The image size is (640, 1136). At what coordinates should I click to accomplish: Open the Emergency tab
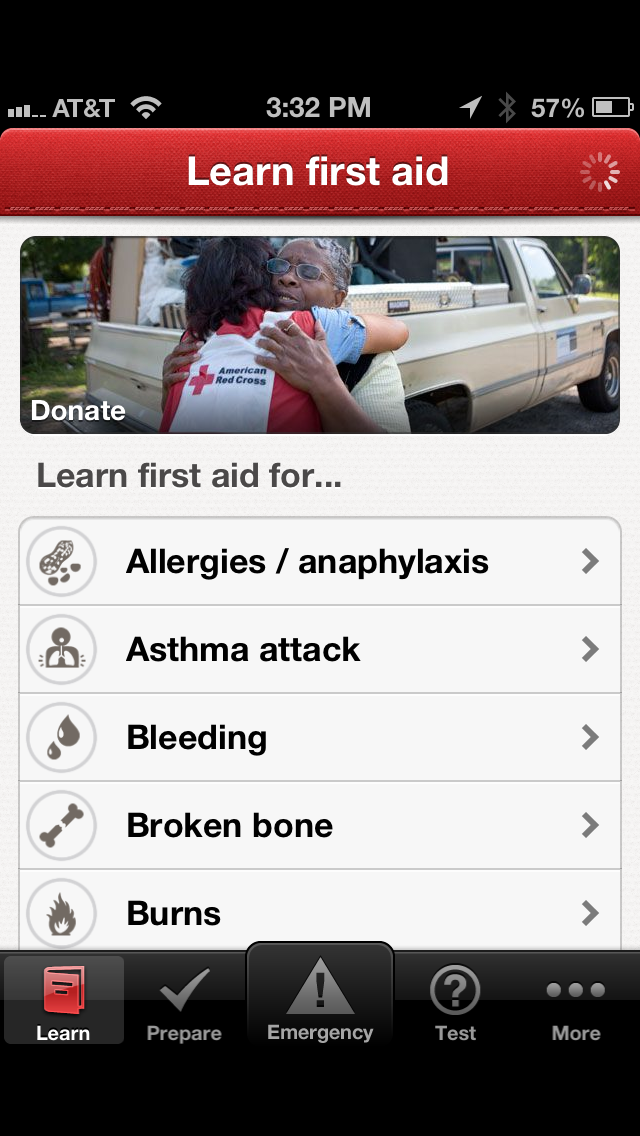320,996
